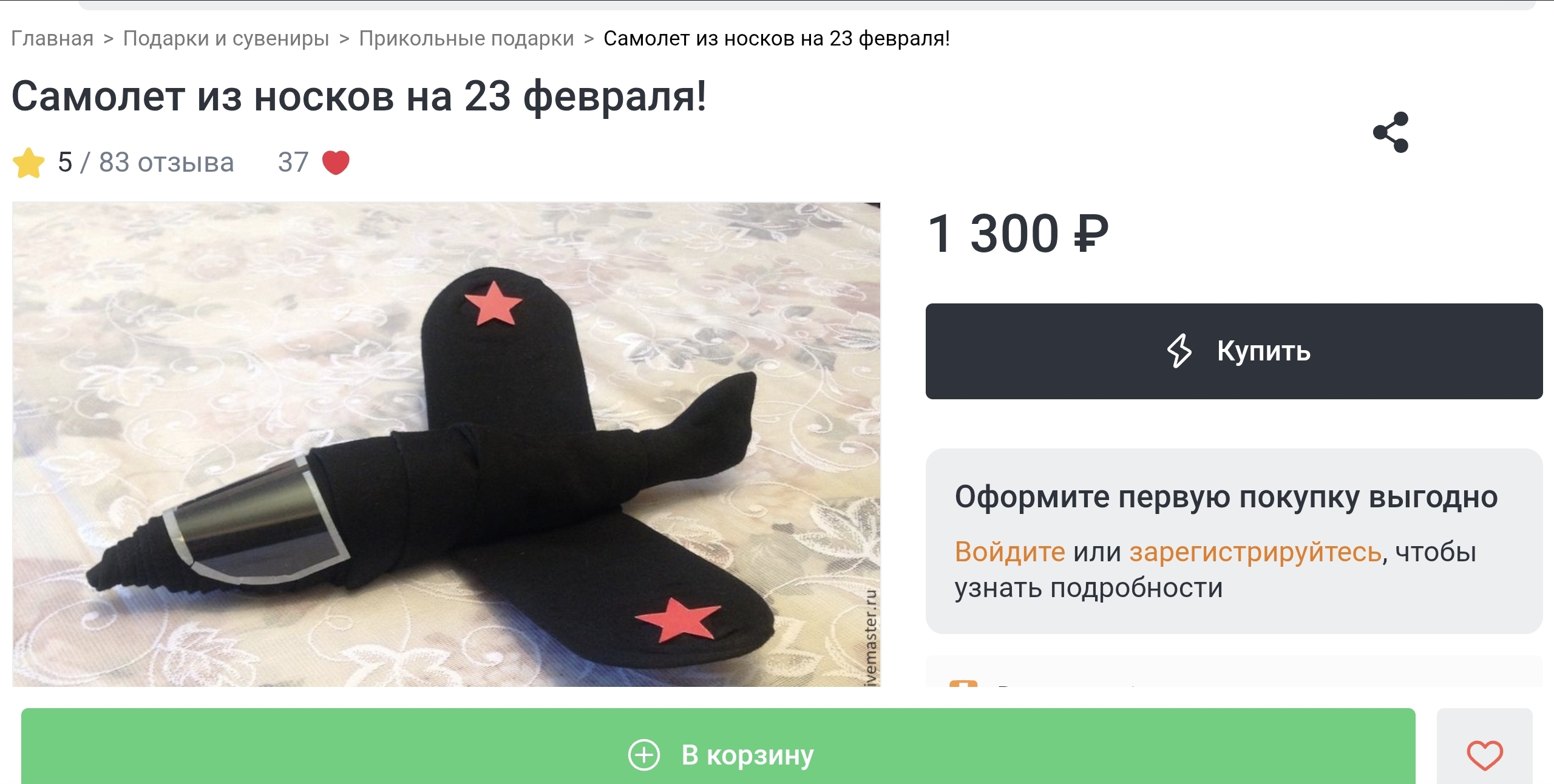
Task: Follow the Войдите login link
Action: pos(1009,552)
